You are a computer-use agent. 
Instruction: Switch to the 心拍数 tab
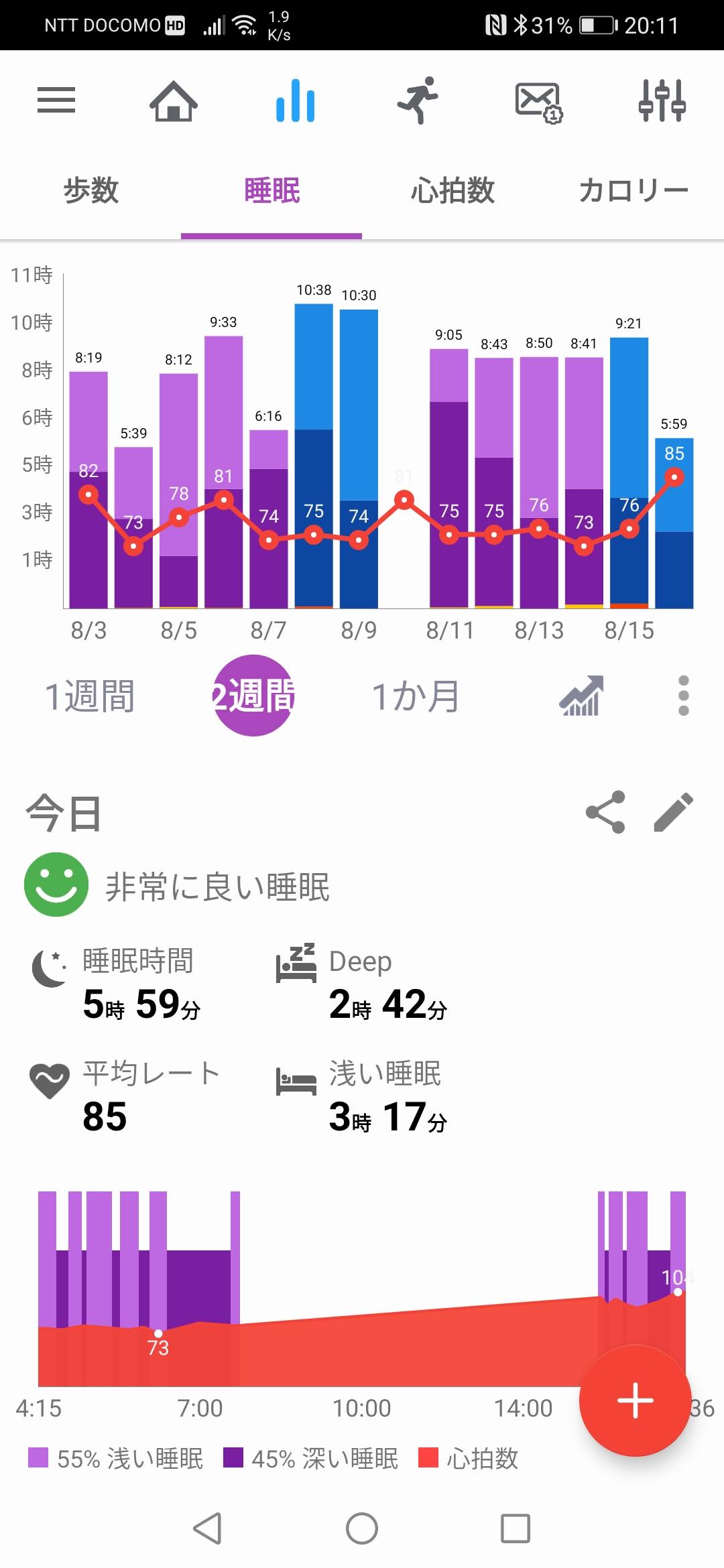click(452, 191)
